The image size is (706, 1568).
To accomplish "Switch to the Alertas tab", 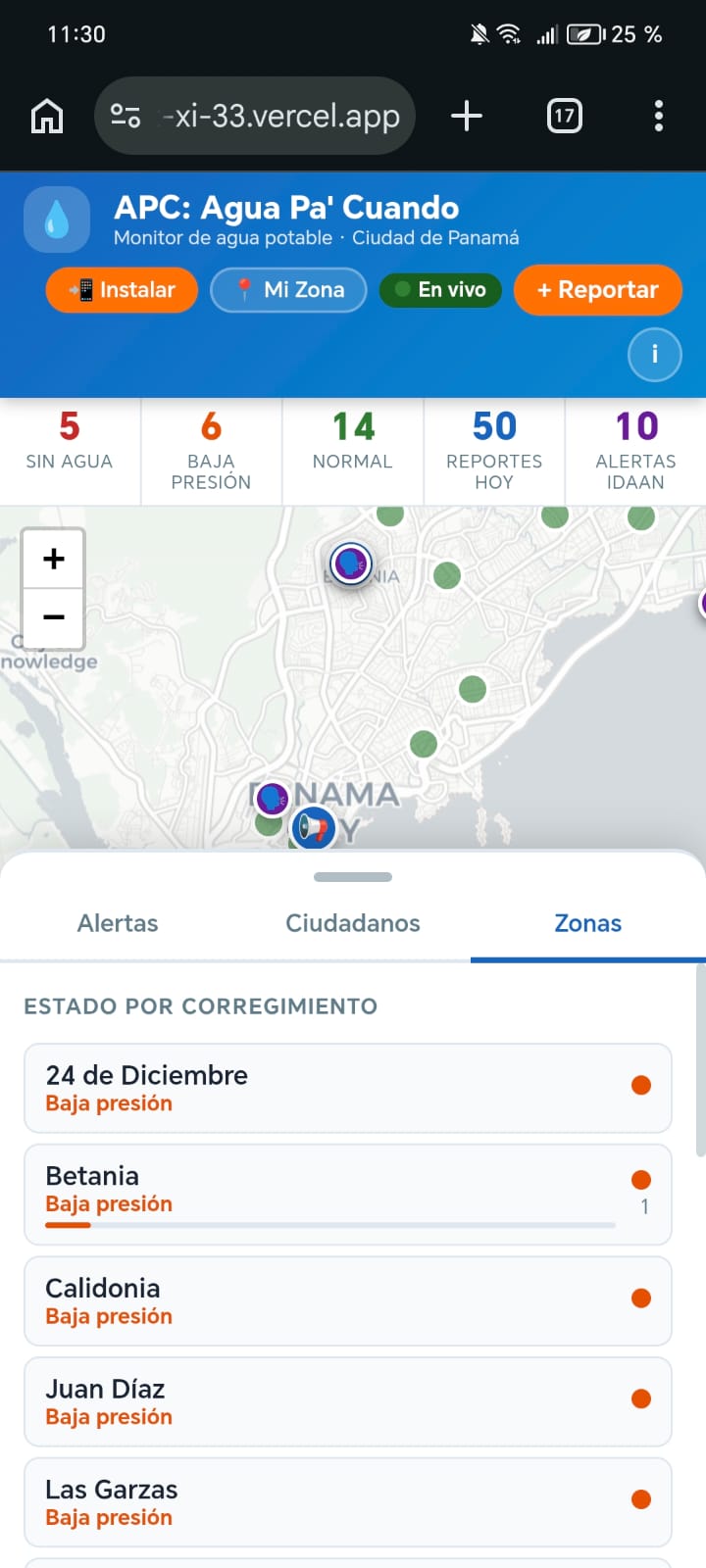I will [118, 923].
